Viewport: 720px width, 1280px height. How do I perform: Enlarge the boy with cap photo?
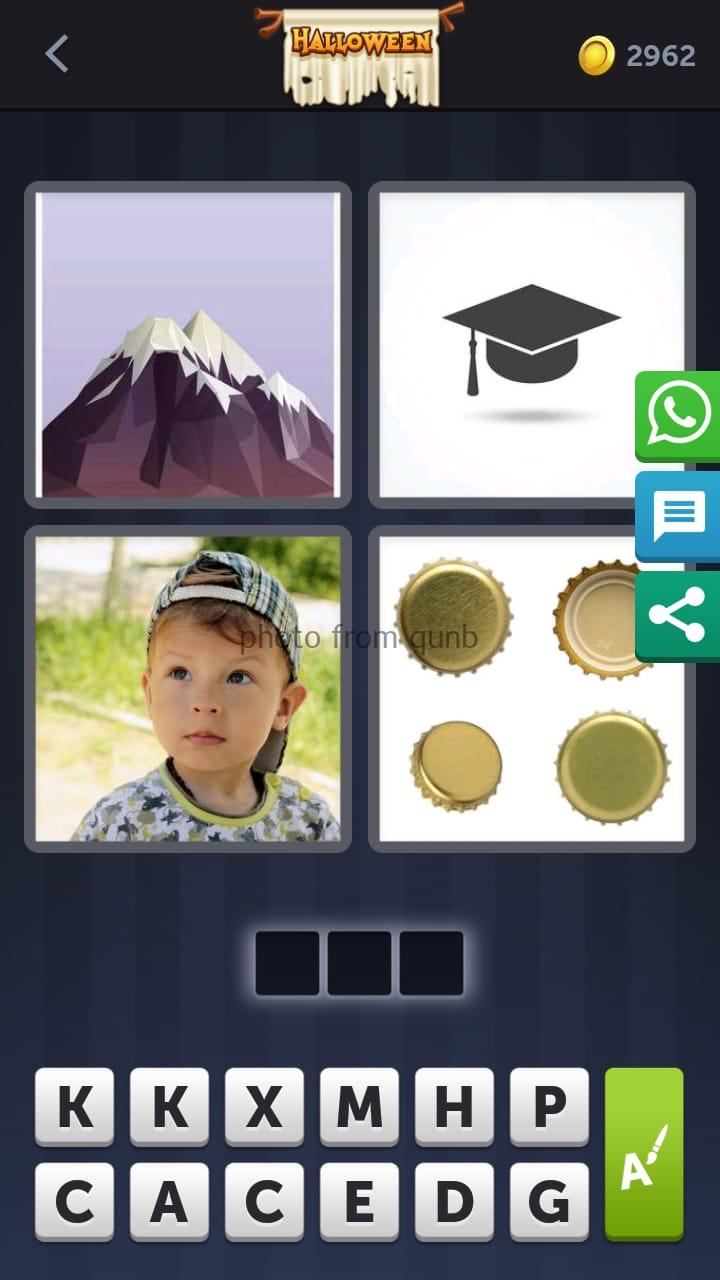[x=188, y=688]
